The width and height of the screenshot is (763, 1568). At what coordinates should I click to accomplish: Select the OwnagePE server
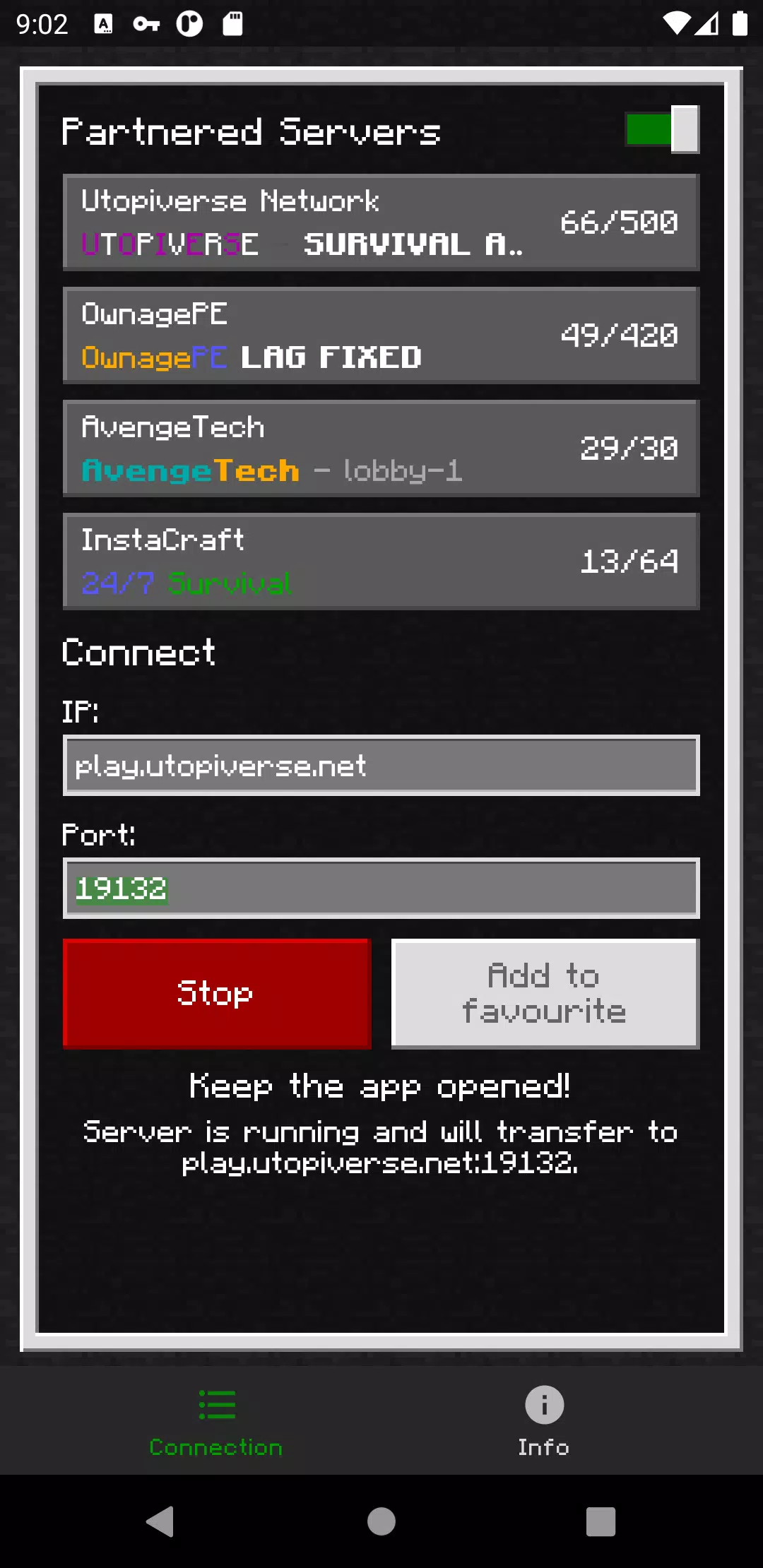381,335
